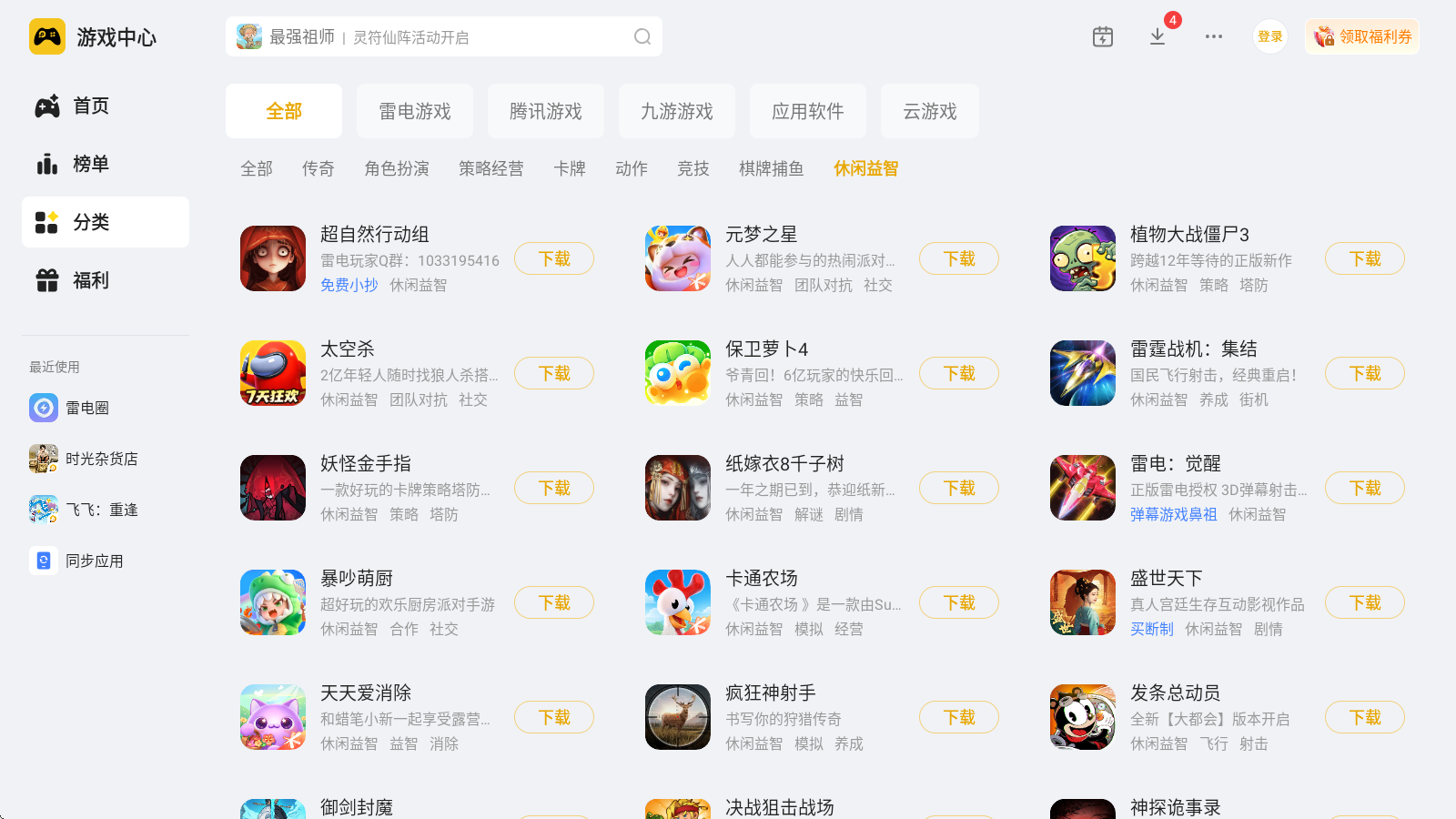
Task: Claim coupons via 领取福利券
Action: pyautogui.click(x=1362, y=36)
